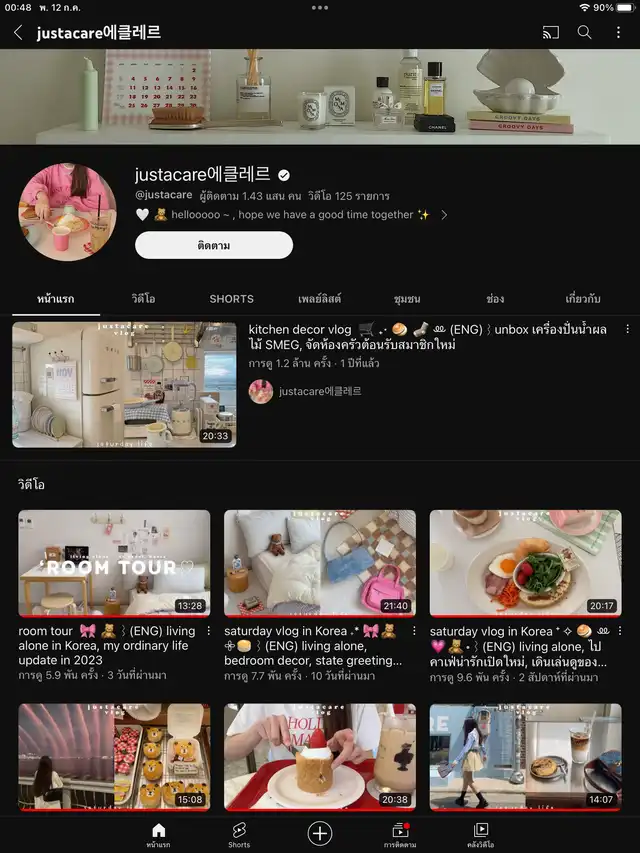Switch to the วิดีโอ tab
Viewport: 640px width, 853px height.
pos(143,299)
